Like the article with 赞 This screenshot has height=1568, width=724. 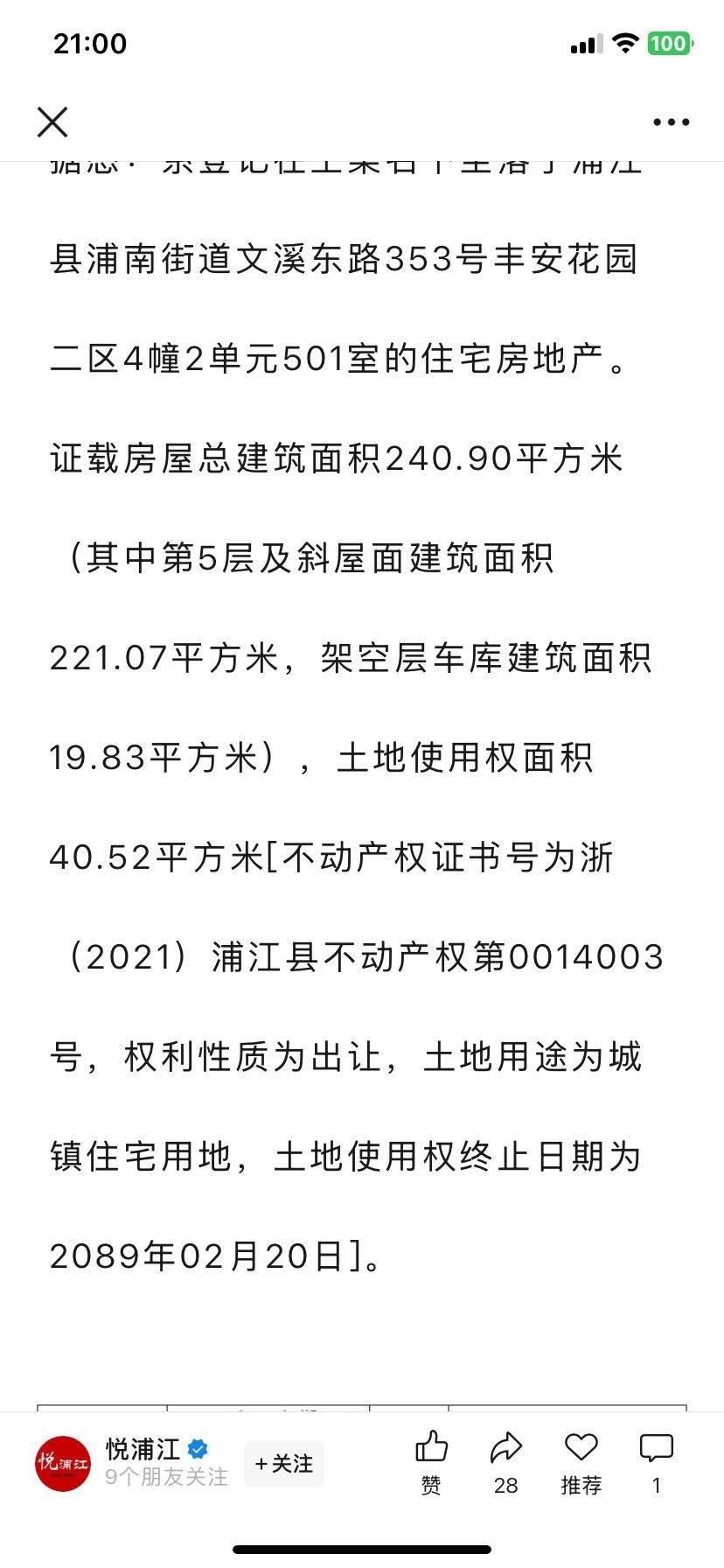[431, 1462]
